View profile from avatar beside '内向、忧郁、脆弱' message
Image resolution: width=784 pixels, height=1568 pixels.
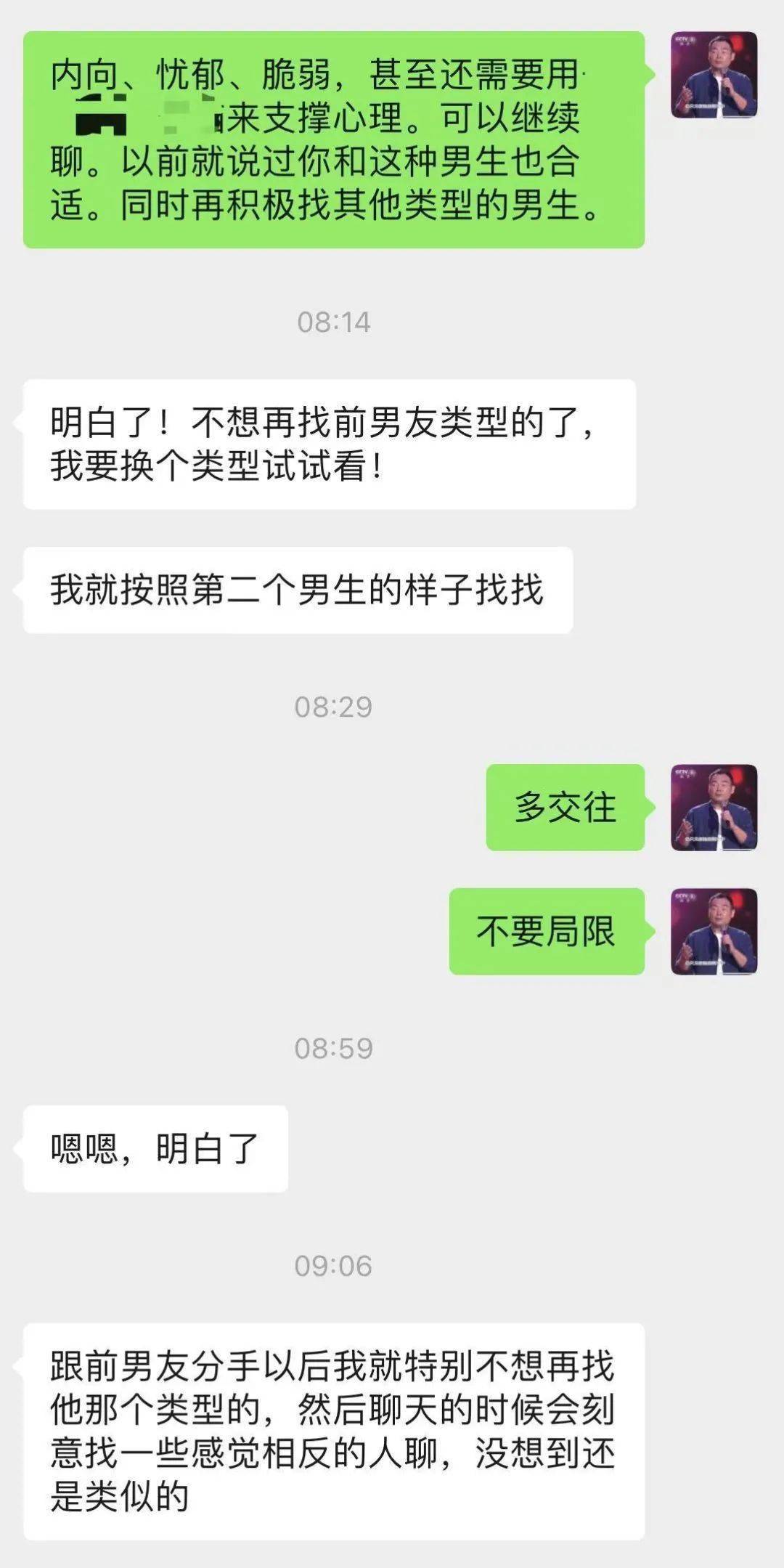click(x=714, y=74)
